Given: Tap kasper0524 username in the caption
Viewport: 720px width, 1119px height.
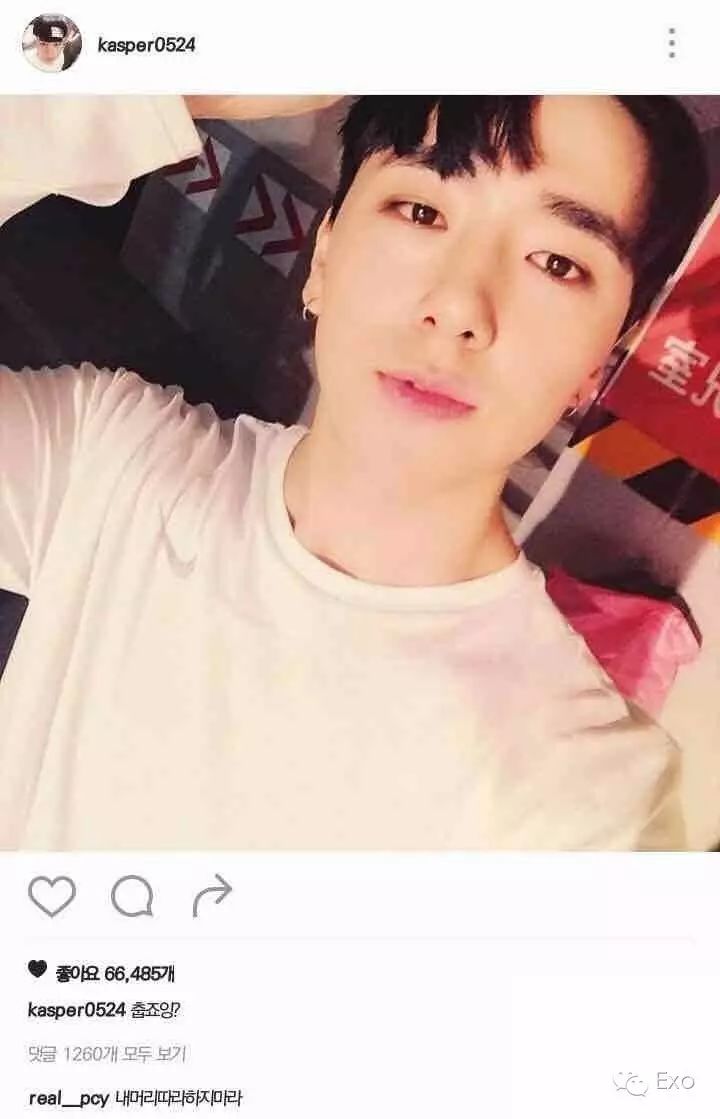Looking at the screenshot, I should coord(76,1010).
